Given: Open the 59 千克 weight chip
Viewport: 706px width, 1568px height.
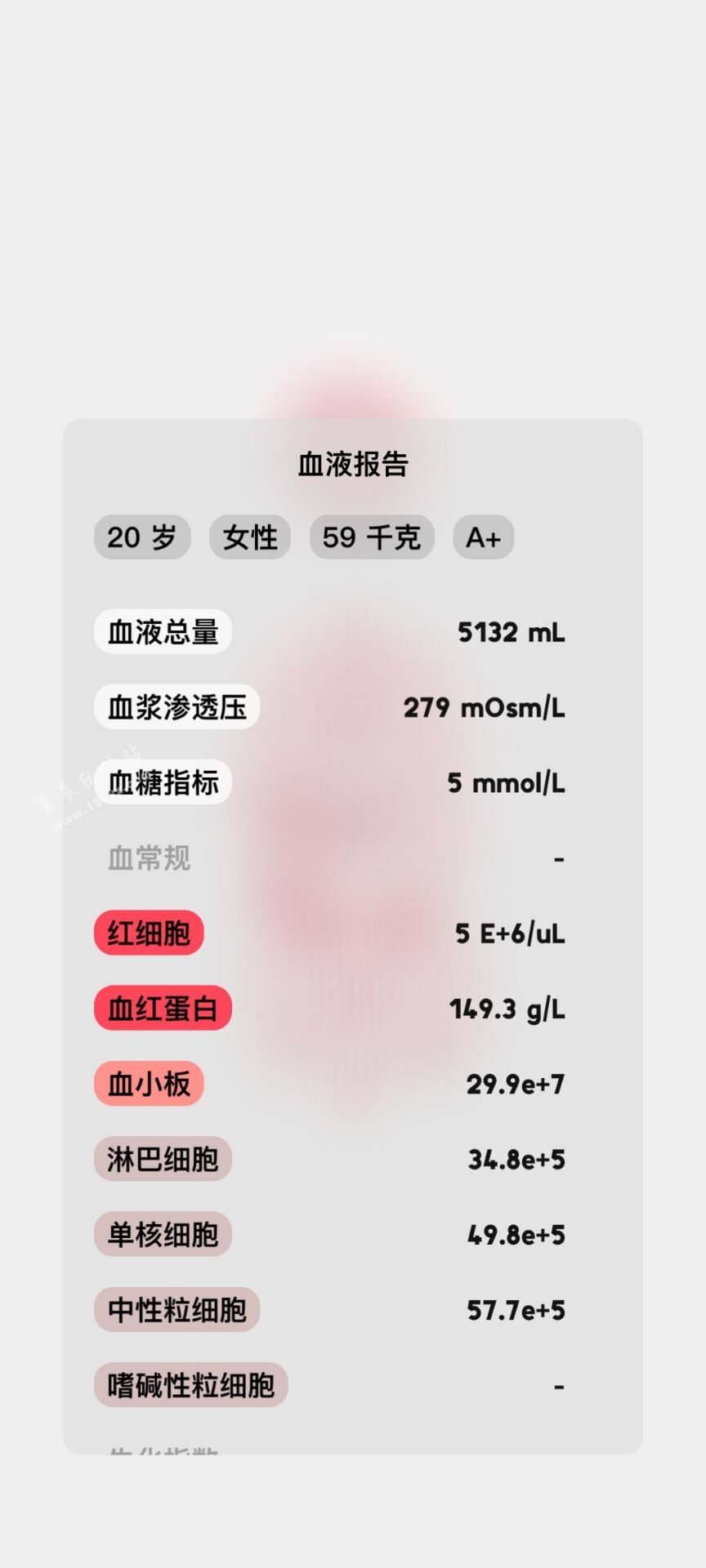Looking at the screenshot, I should click(372, 537).
